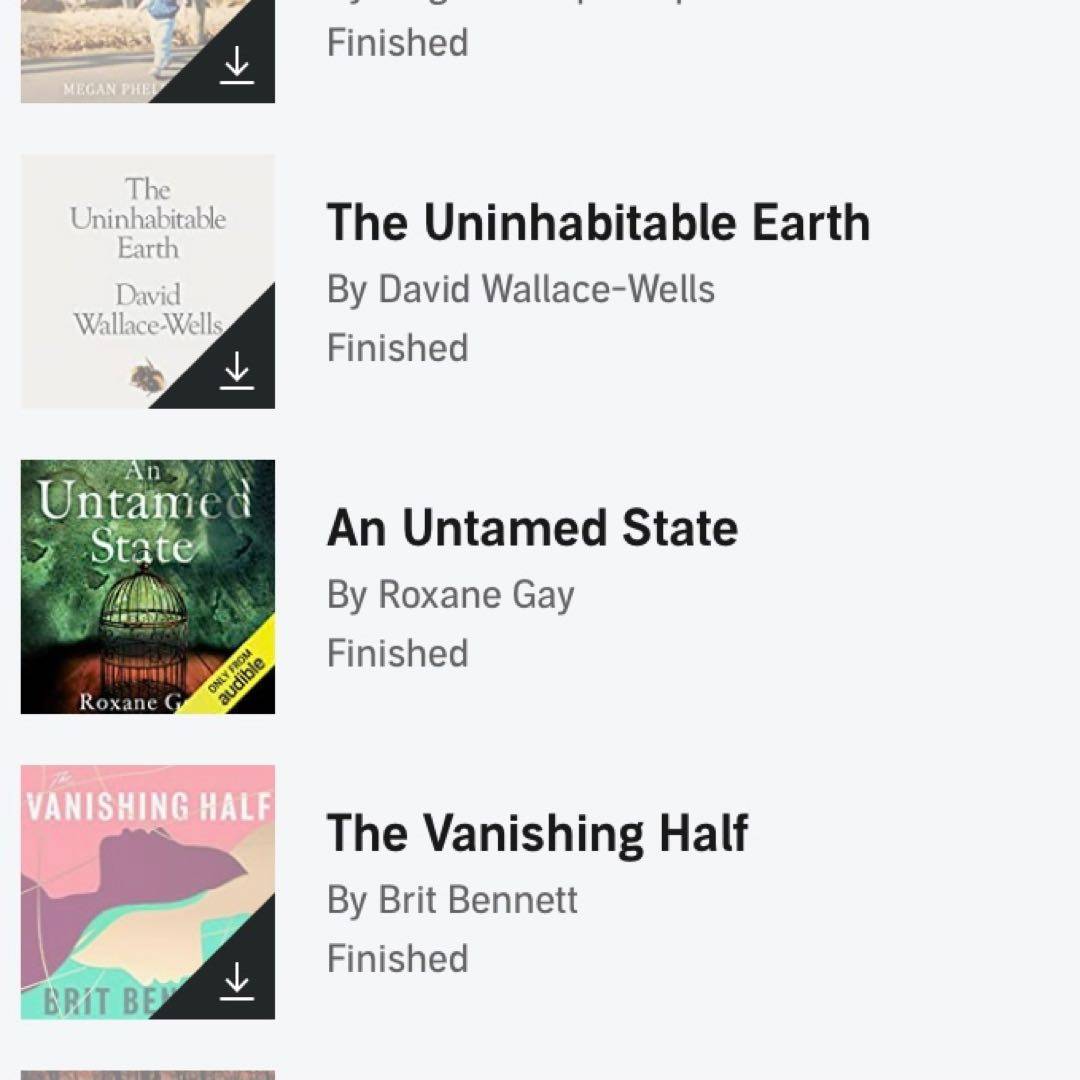Download The Uninhabitable Earth via cover arrow
This screenshot has width=1080, height=1080.
click(237, 369)
